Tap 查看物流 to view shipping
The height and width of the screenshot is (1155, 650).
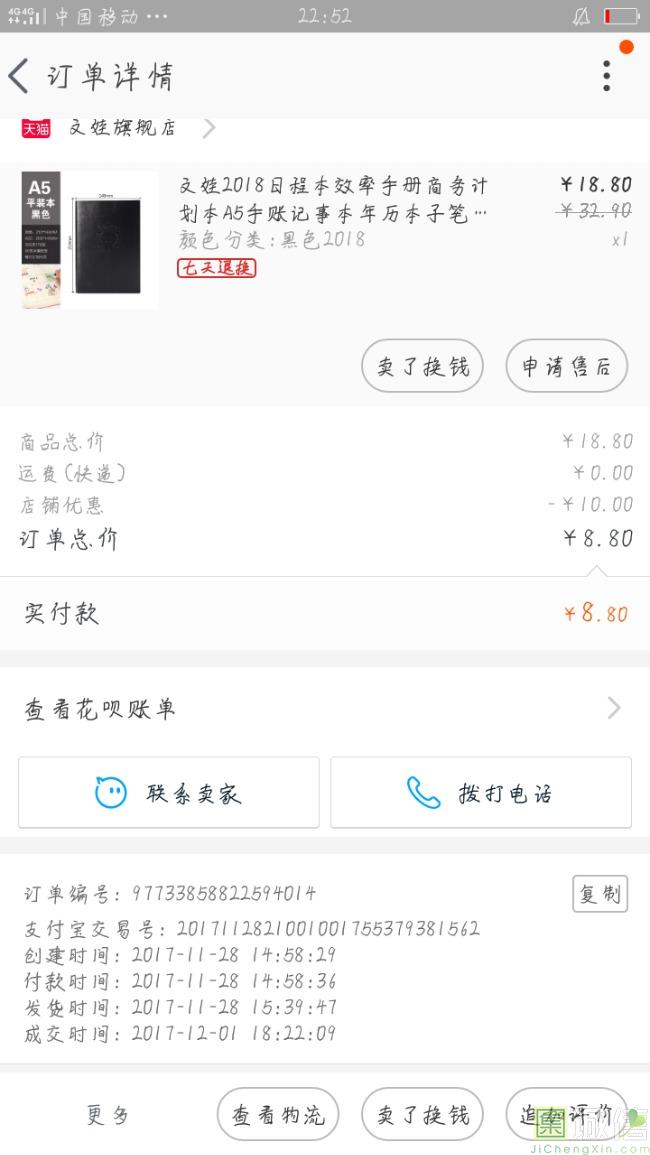pyautogui.click(x=278, y=1114)
